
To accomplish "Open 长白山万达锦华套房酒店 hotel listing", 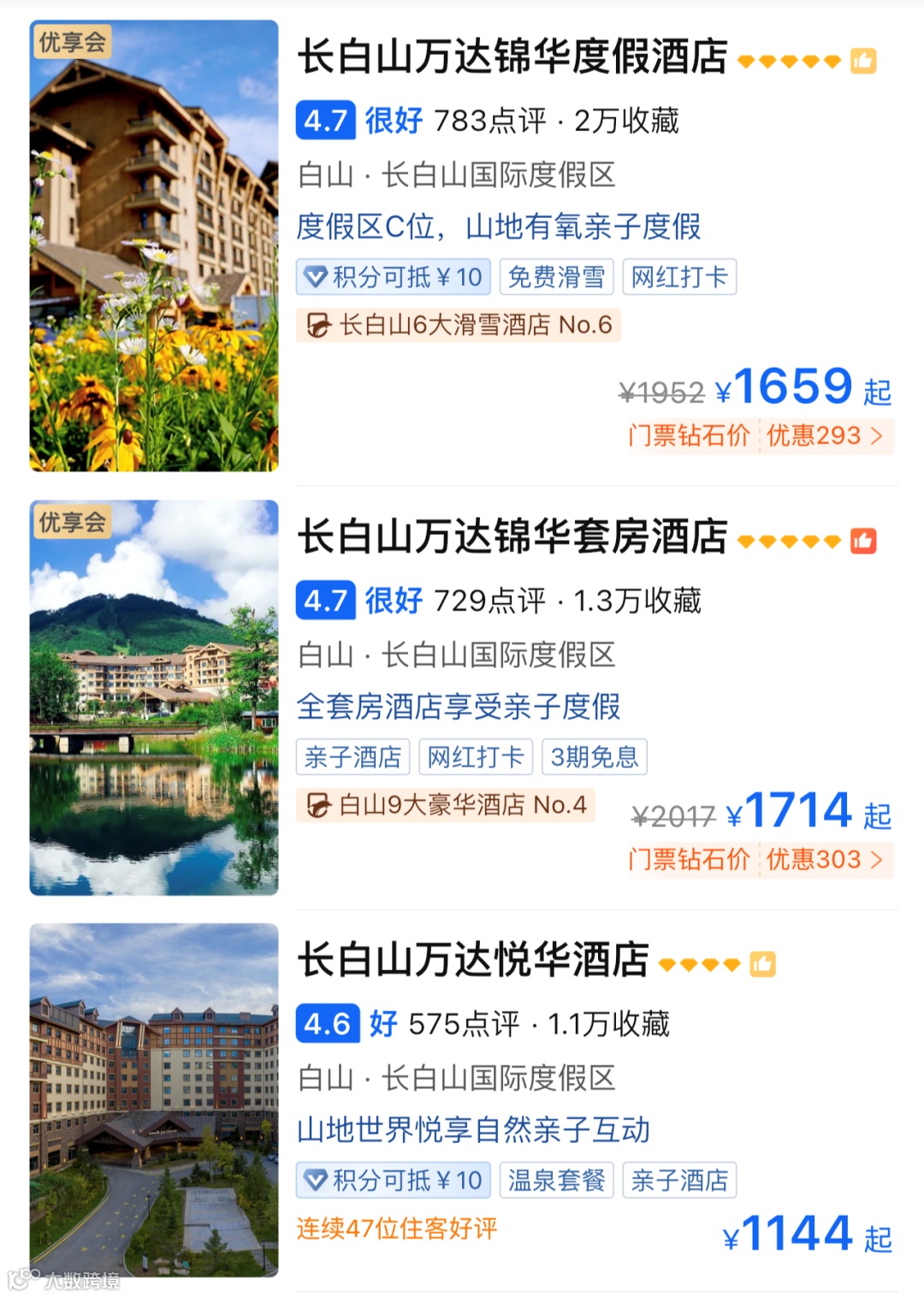I will click(x=512, y=537).
